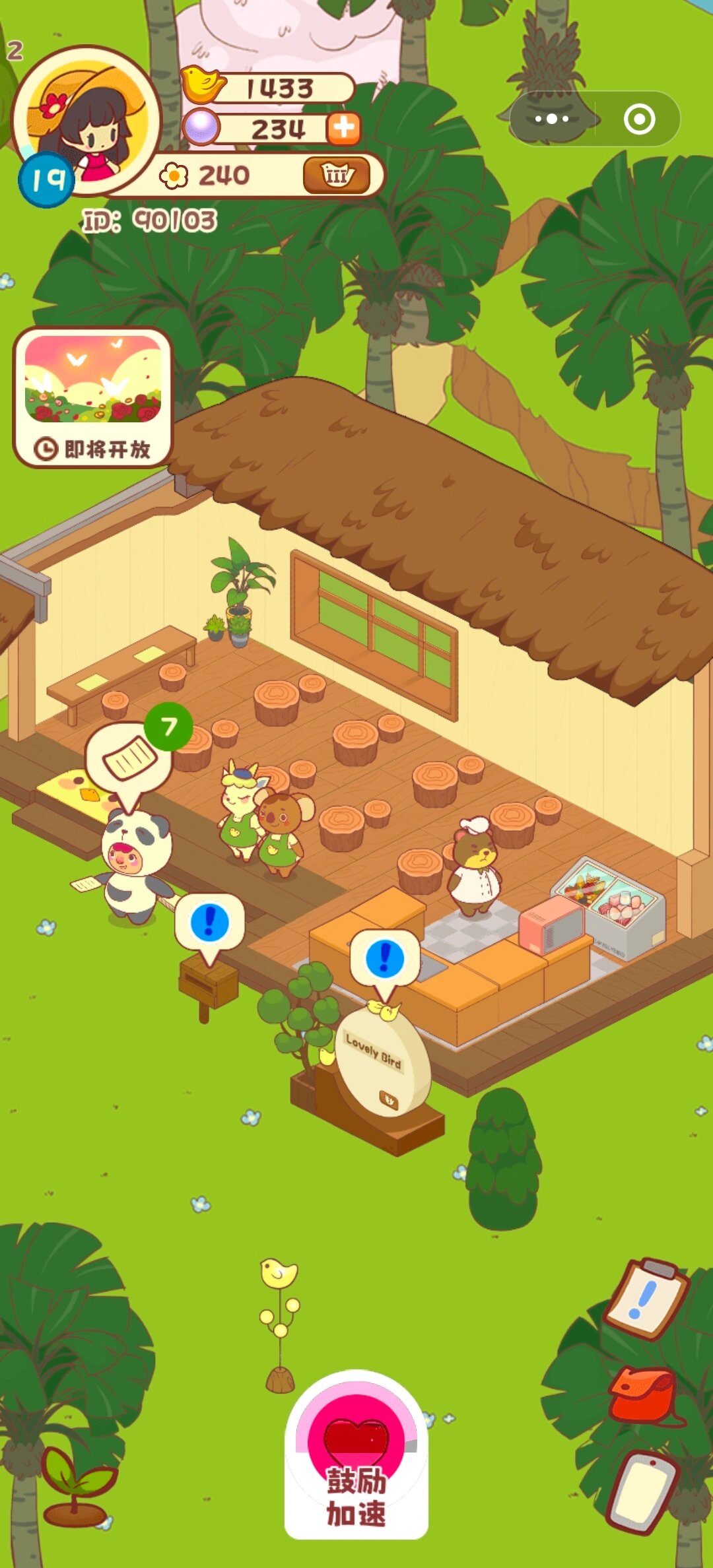Open the 即将开放 garden scene card
Viewport: 713px width, 1568px height.
coord(92,397)
